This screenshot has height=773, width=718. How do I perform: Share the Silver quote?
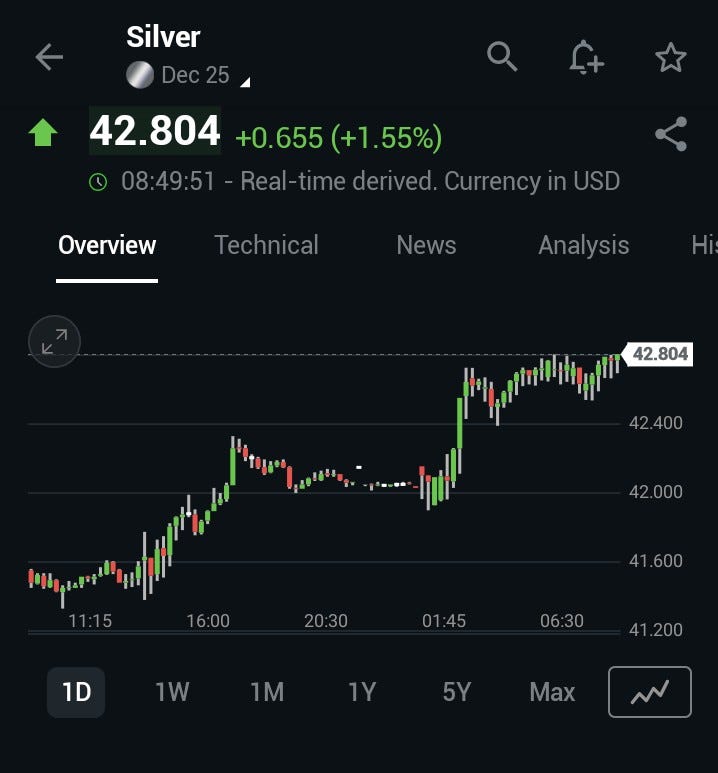pyautogui.click(x=670, y=134)
